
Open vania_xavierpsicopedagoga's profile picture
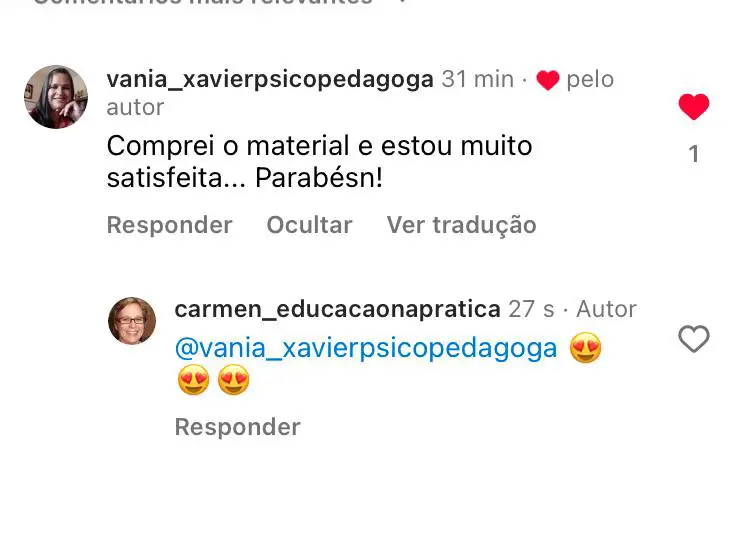(56, 97)
